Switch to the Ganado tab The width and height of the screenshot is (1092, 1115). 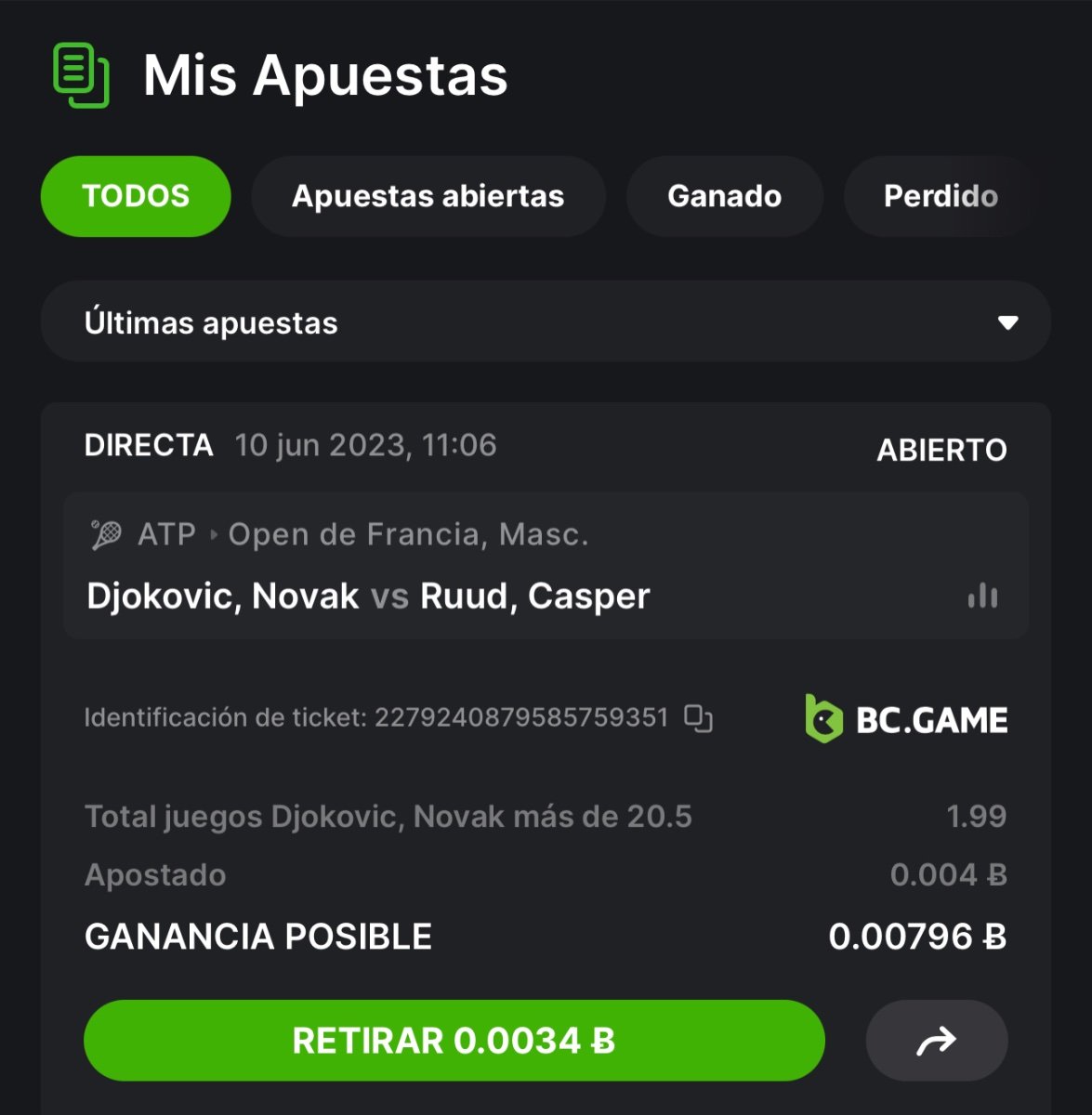click(724, 196)
